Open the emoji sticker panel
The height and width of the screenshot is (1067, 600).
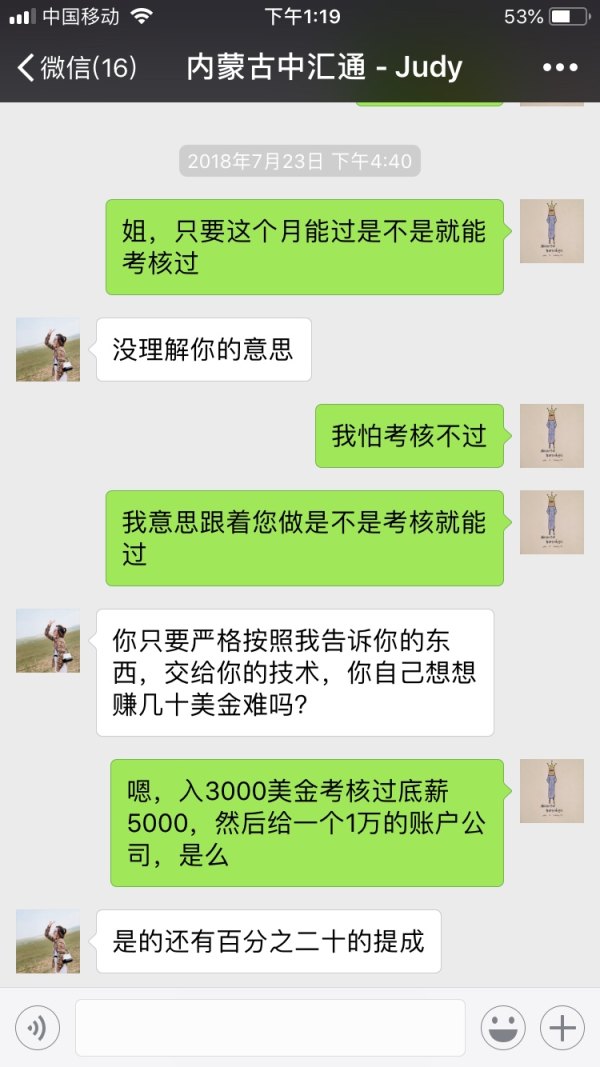click(x=503, y=1027)
